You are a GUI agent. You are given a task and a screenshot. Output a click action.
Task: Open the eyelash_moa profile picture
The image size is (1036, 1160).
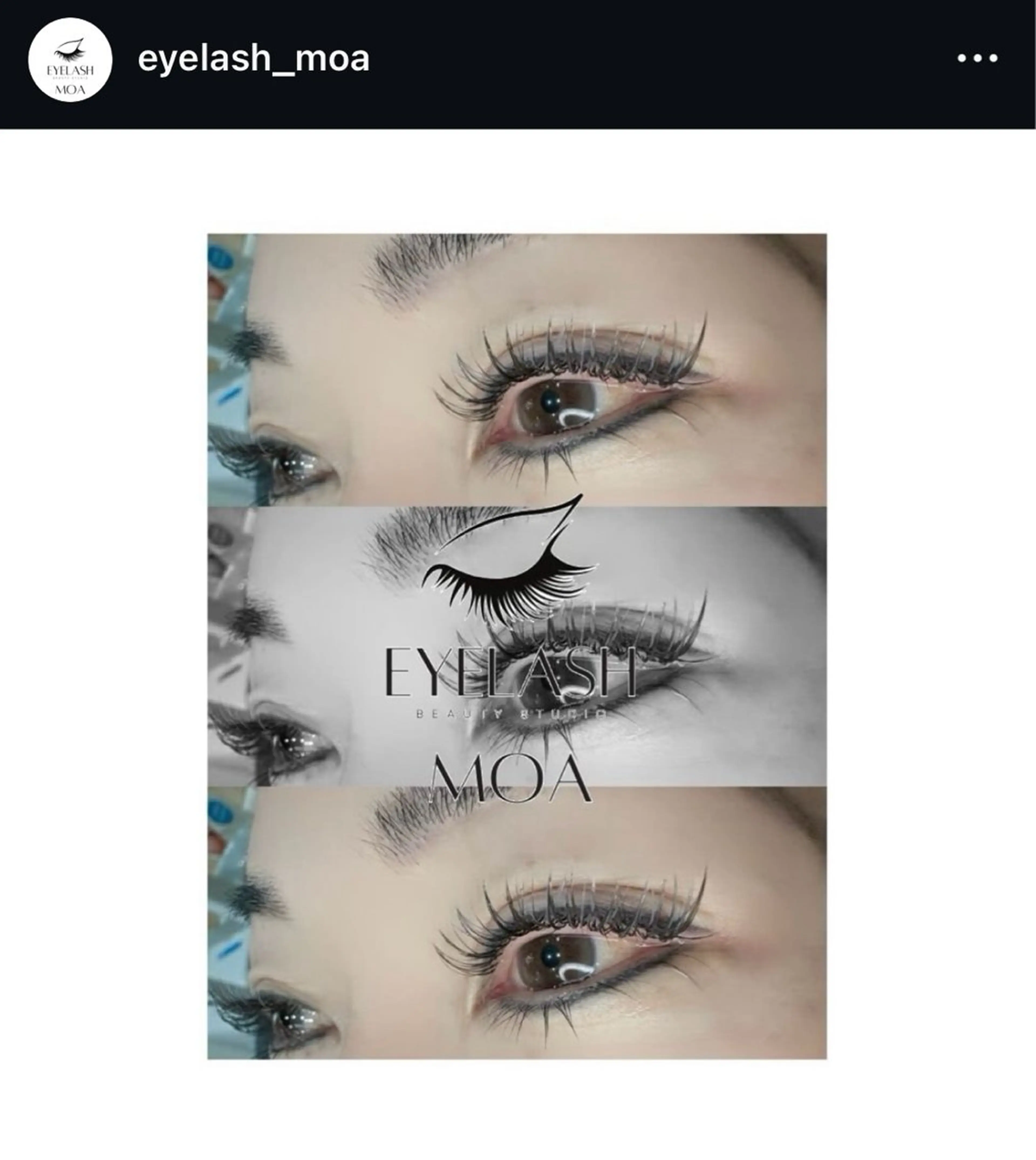[x=70, y=60]
